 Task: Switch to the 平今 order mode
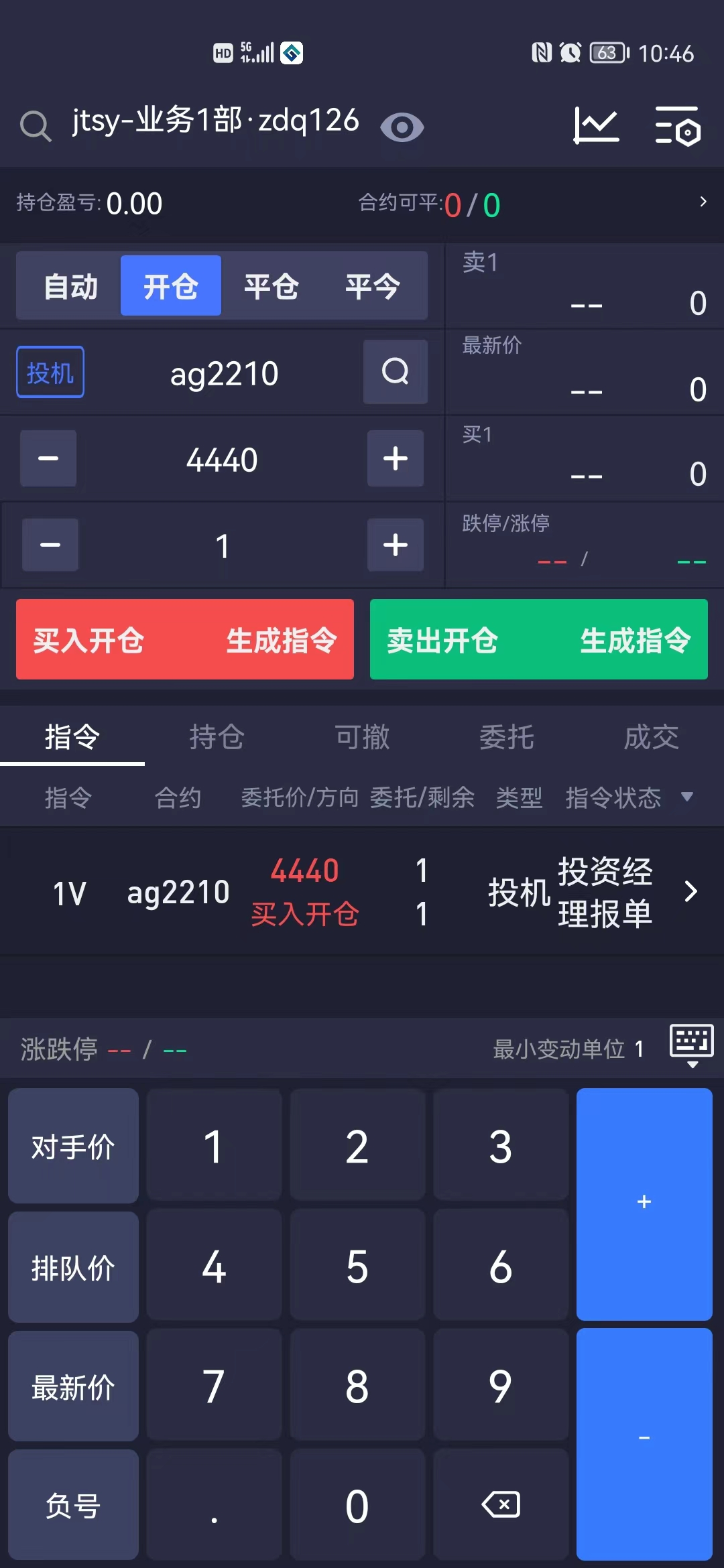click(373, 287)
